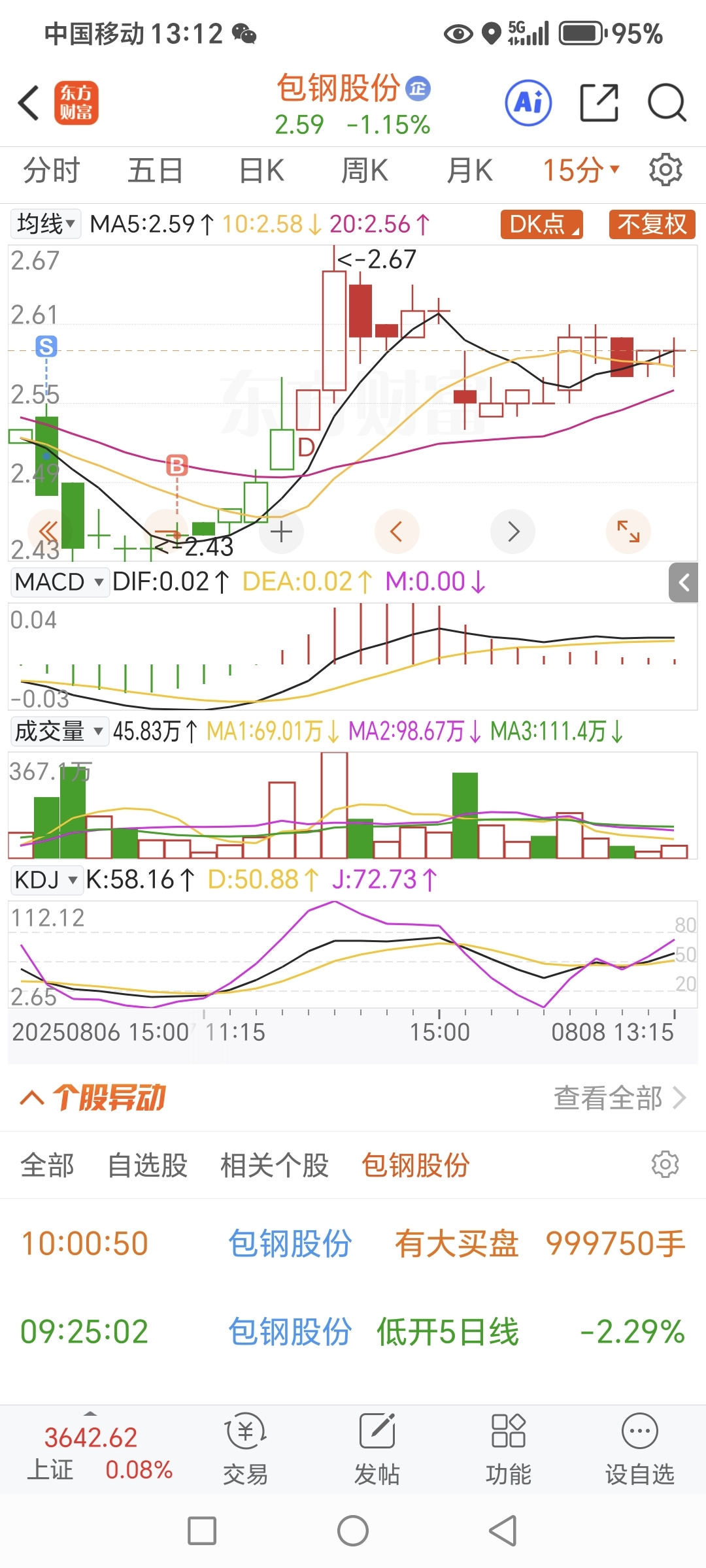Zoom in the chart with plus button
The image size is (706, 1568).
click(281, 532)
